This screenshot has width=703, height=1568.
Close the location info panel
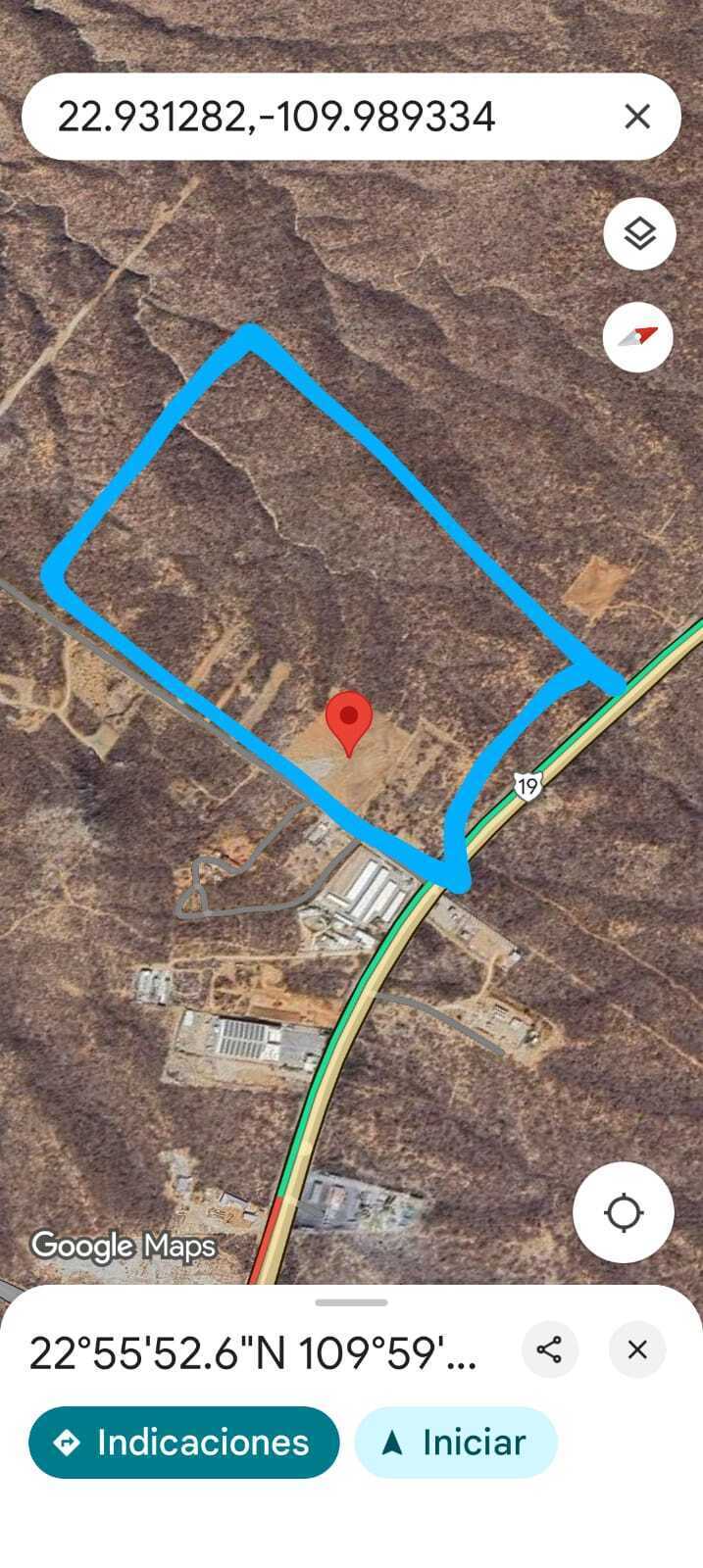(x=637, y=1349)
